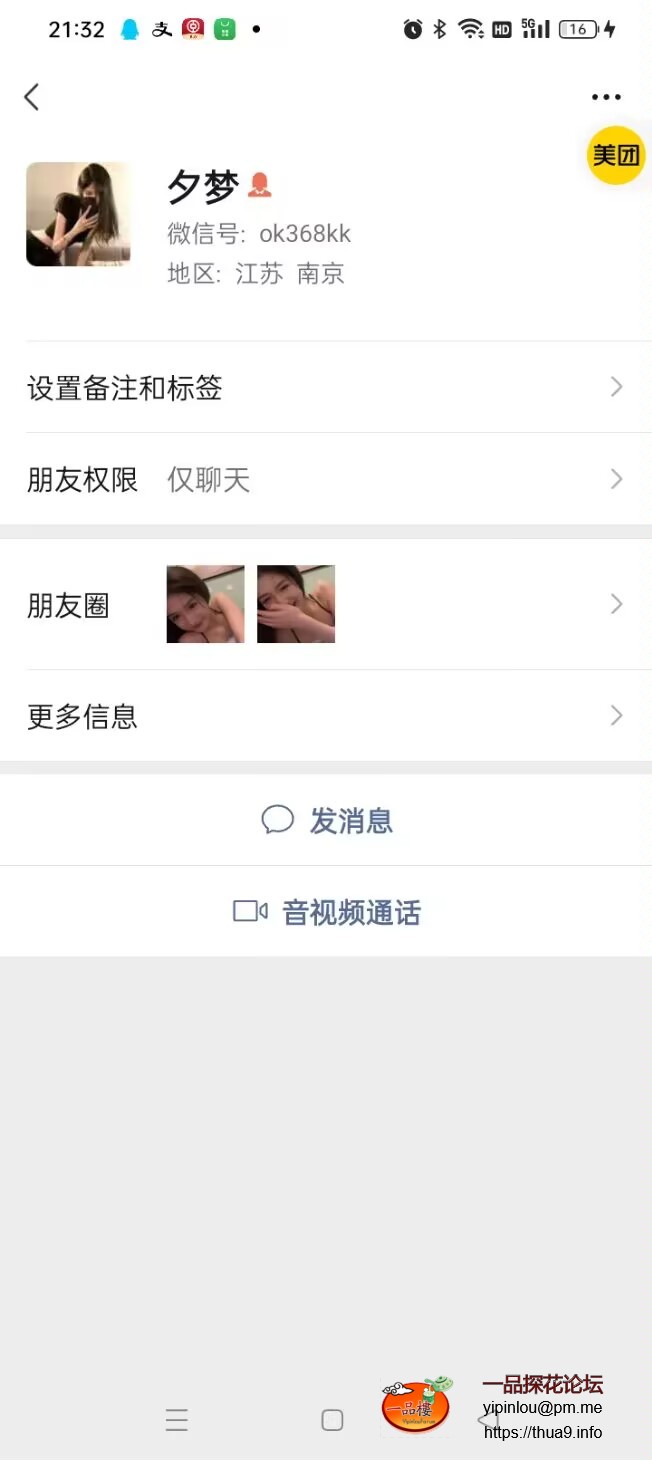This screenshot has width=652, height=1460.
Task: Change 朋友权限 setting
Action: (325, 480)
